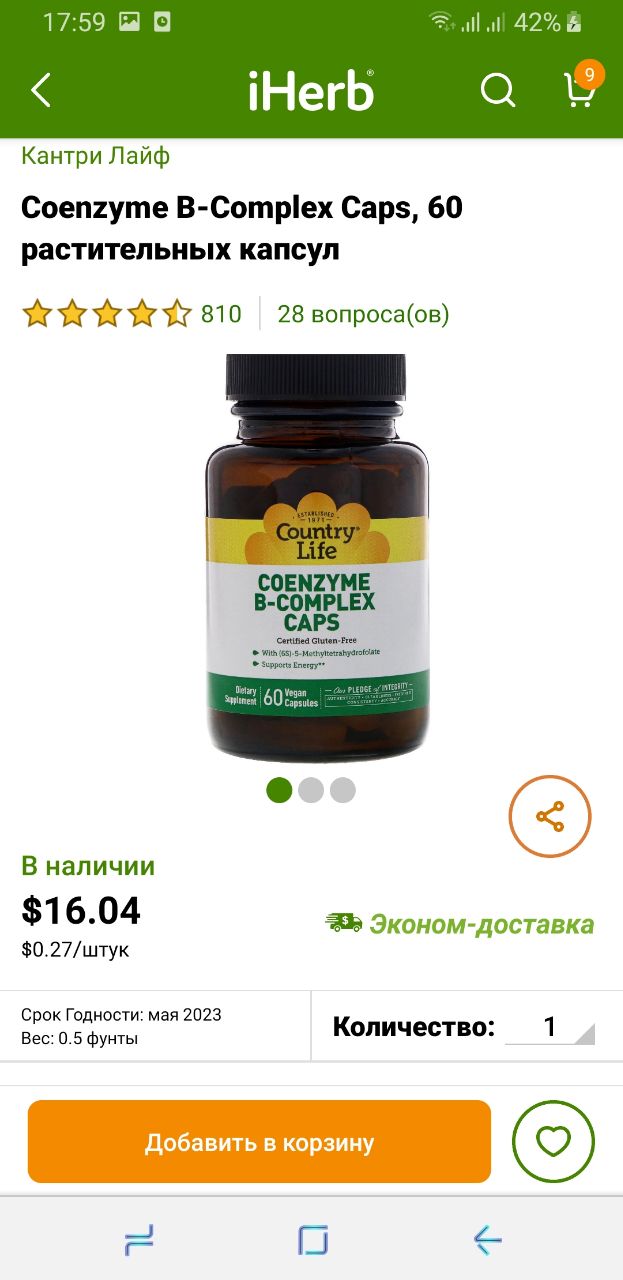Tap the system home button

(x=313, y=1240)
